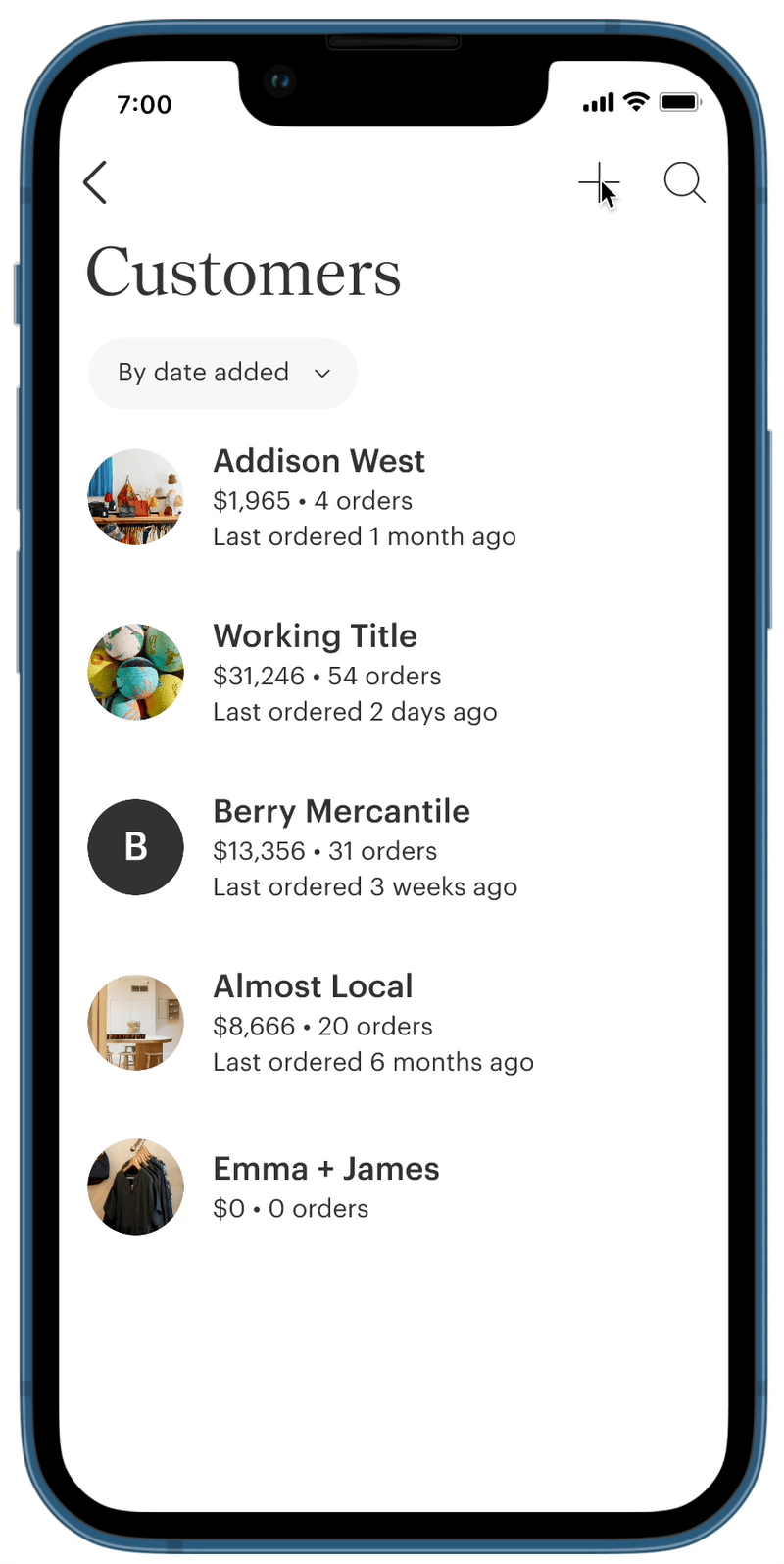The height and width of the screenshot is (1564, 784).
Task: Open the customer search
Action: (684, 182)
